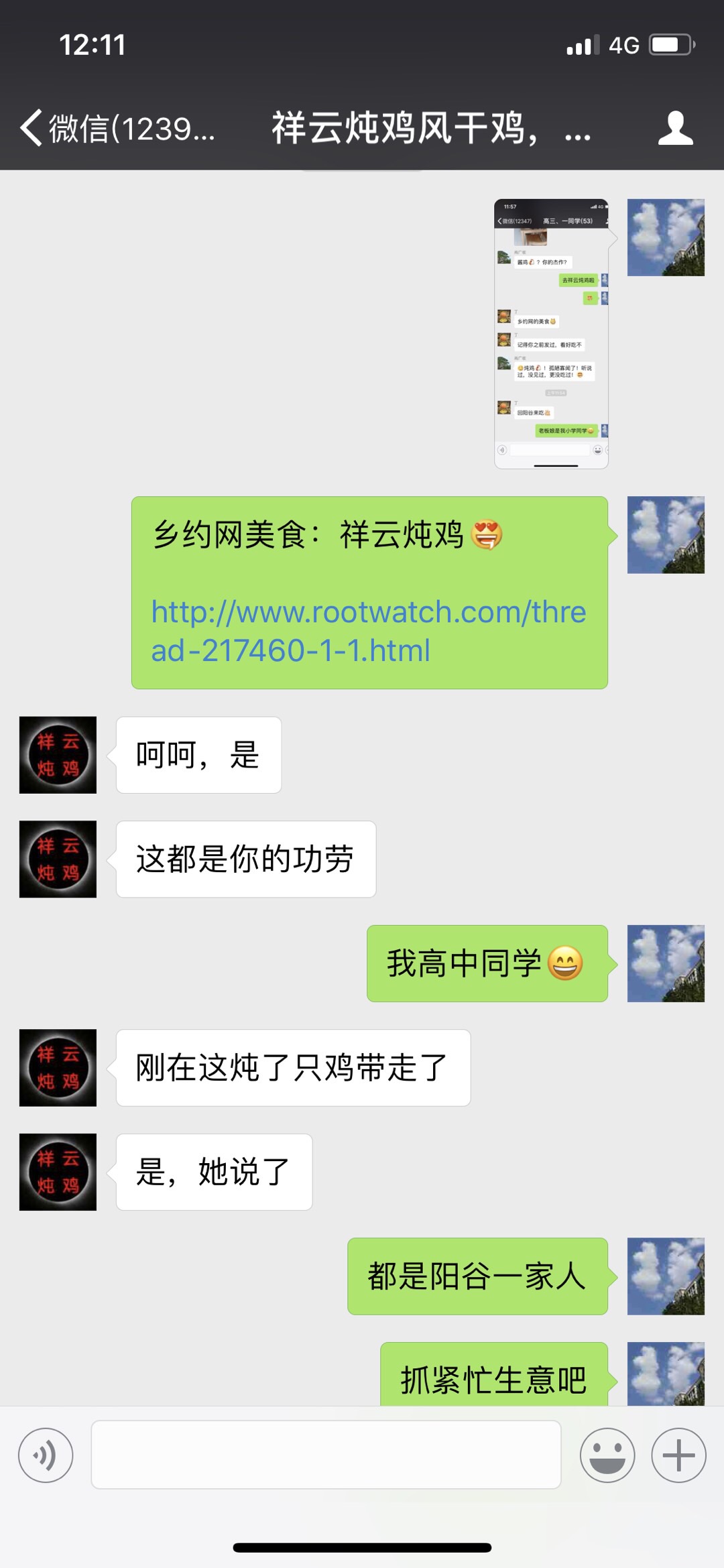Open the chat info profile icon
724x1568 pixels.
click(x=675, y=127)
